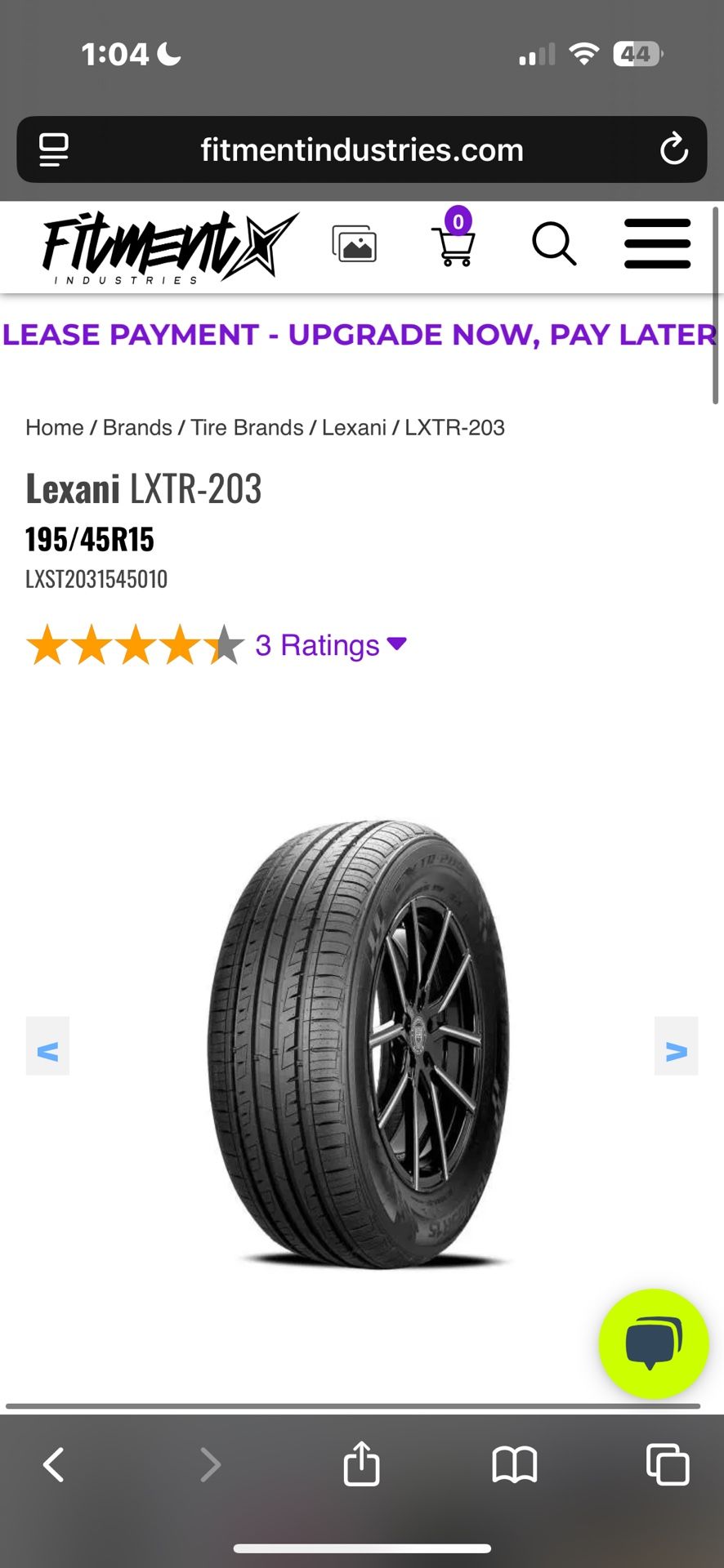
Task: Show the previous product image
Action: [47, 1046]
